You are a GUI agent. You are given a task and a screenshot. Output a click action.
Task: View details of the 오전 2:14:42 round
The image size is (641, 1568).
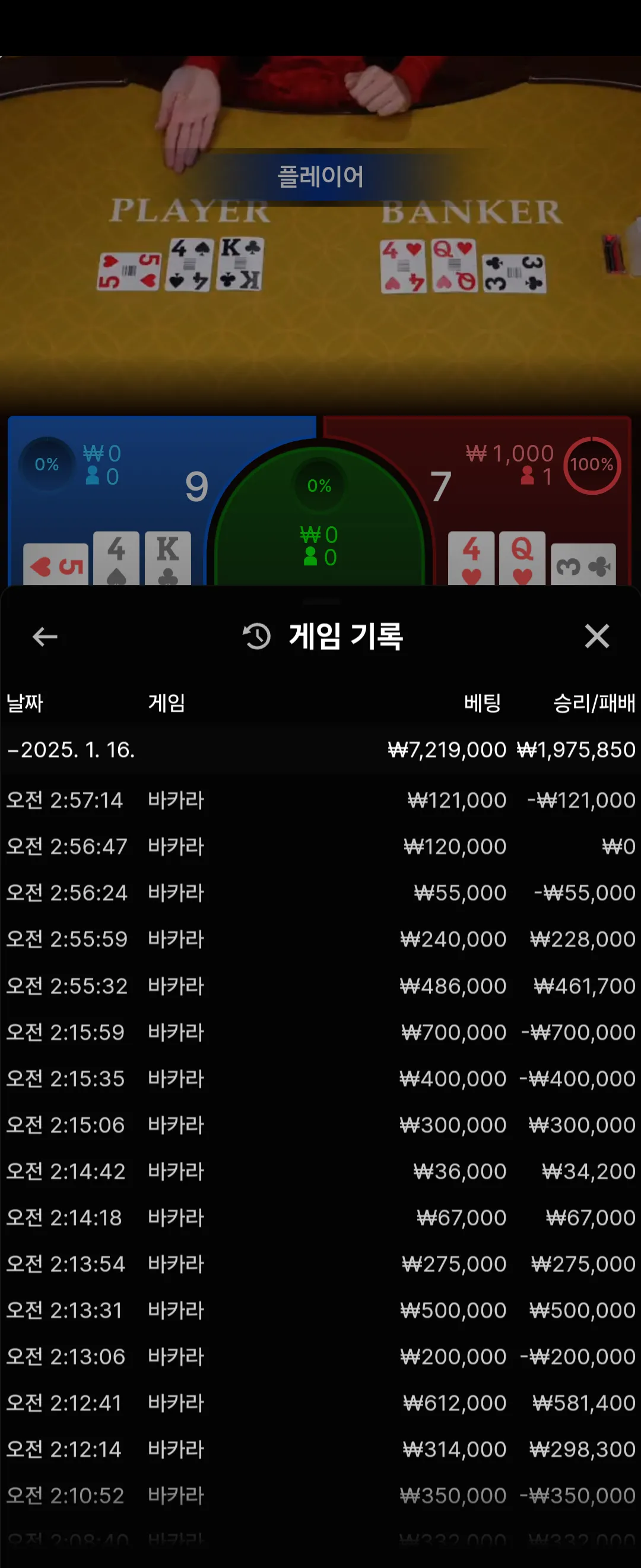[x=320, y=1171]
